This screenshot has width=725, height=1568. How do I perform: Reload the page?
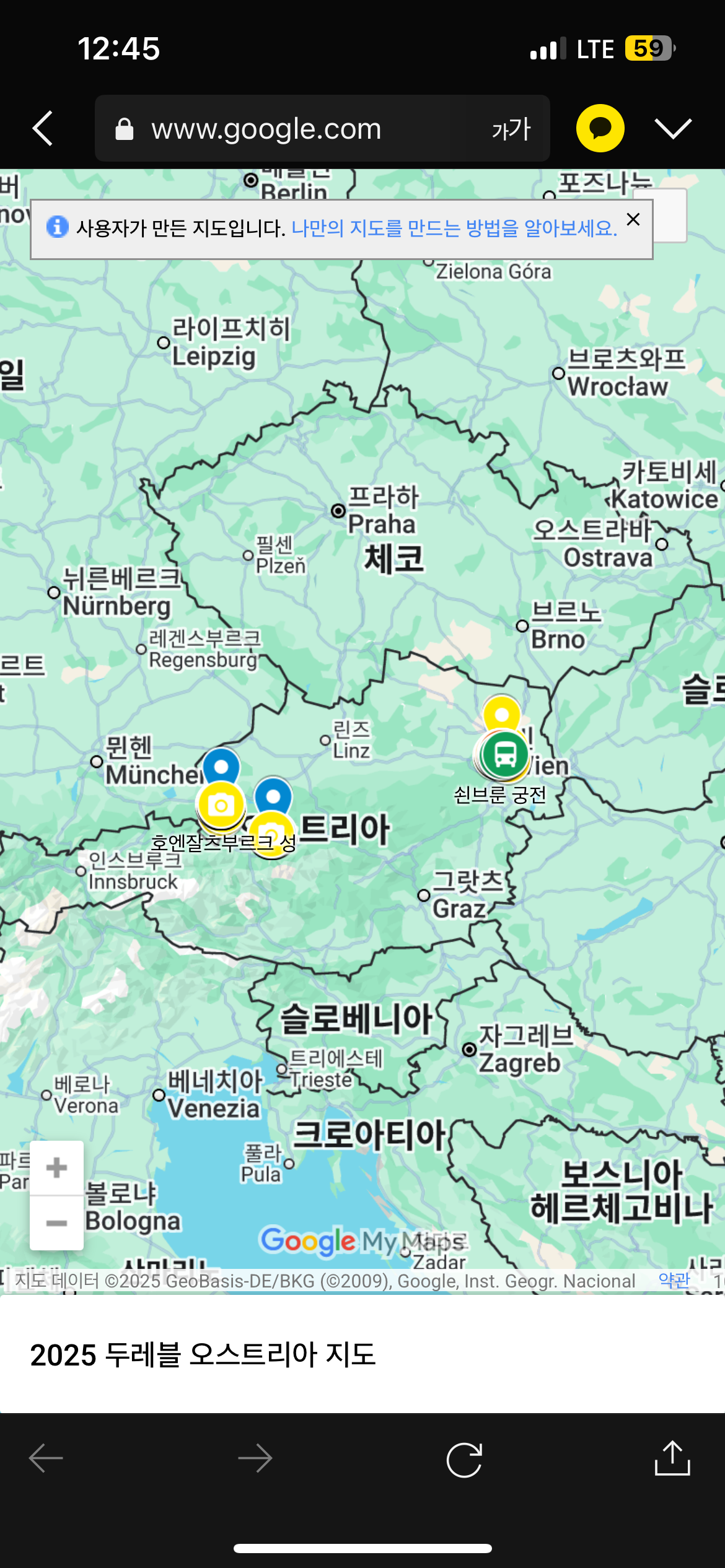coord(464,1460)
